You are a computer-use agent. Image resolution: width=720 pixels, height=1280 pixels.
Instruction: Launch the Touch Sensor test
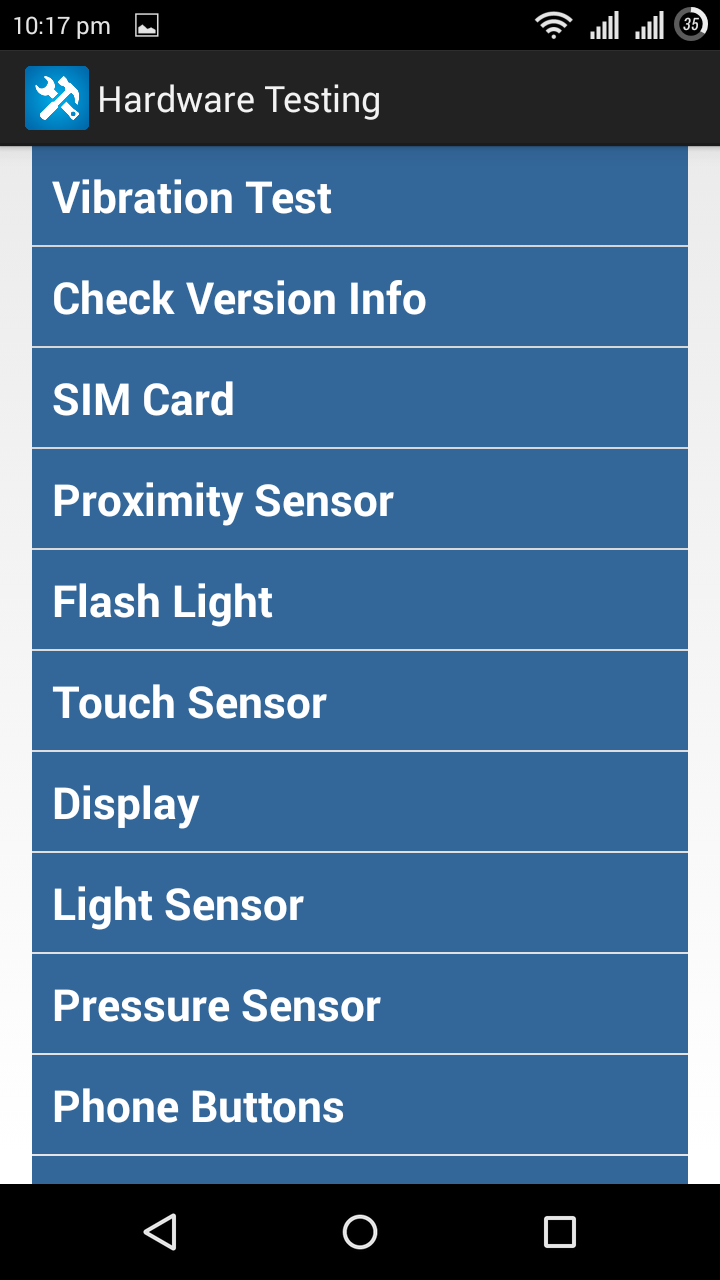point(360,702)
